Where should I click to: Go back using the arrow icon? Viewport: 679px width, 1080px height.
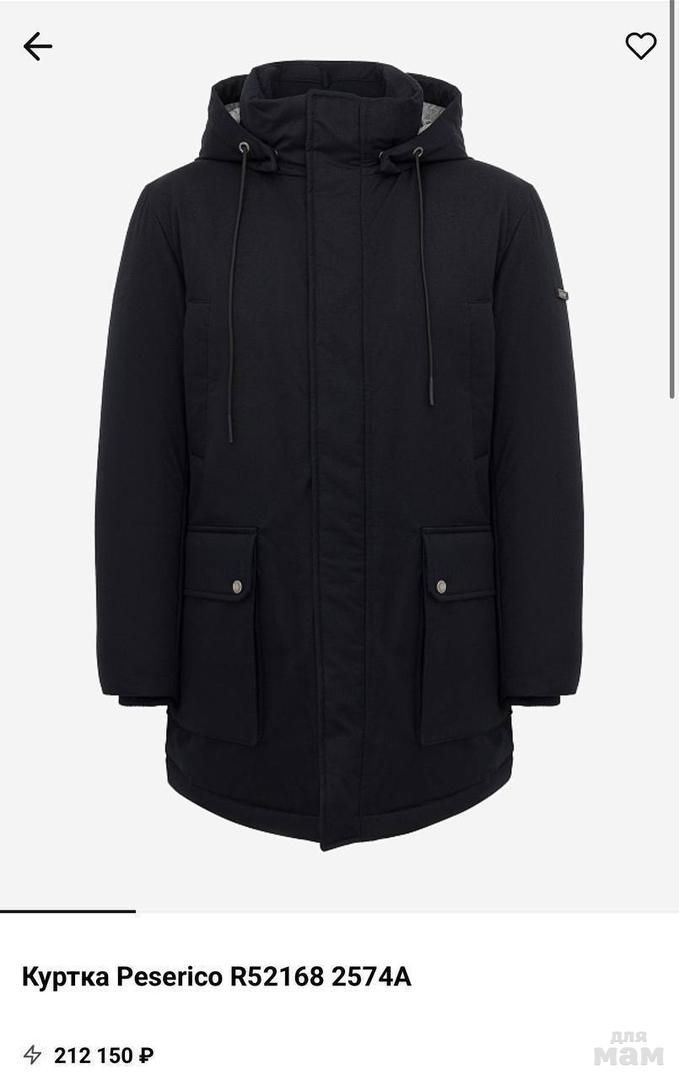tap(38, 46)
